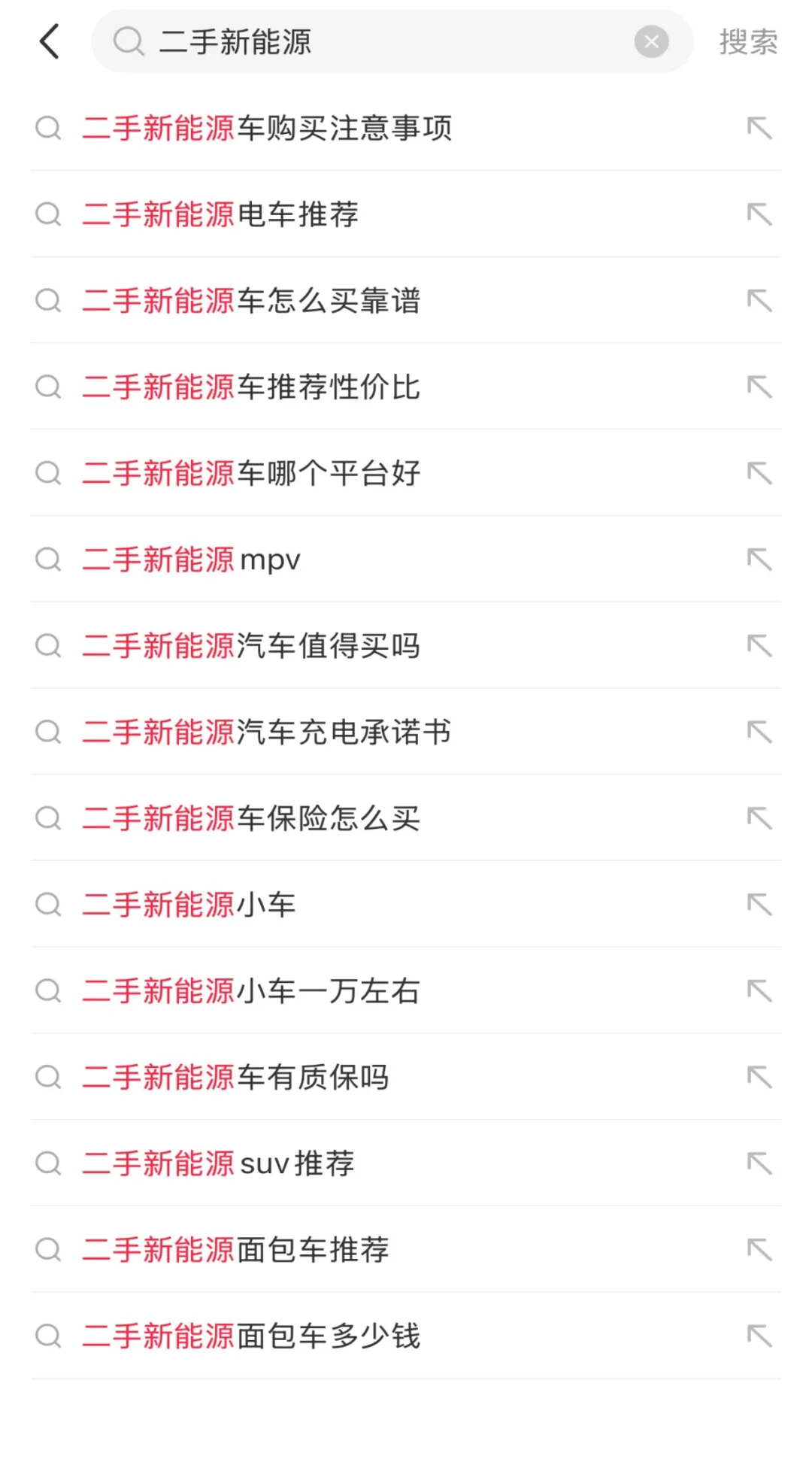Pick suggestion 二手新能源汽车值得买吗

[251, 646]
